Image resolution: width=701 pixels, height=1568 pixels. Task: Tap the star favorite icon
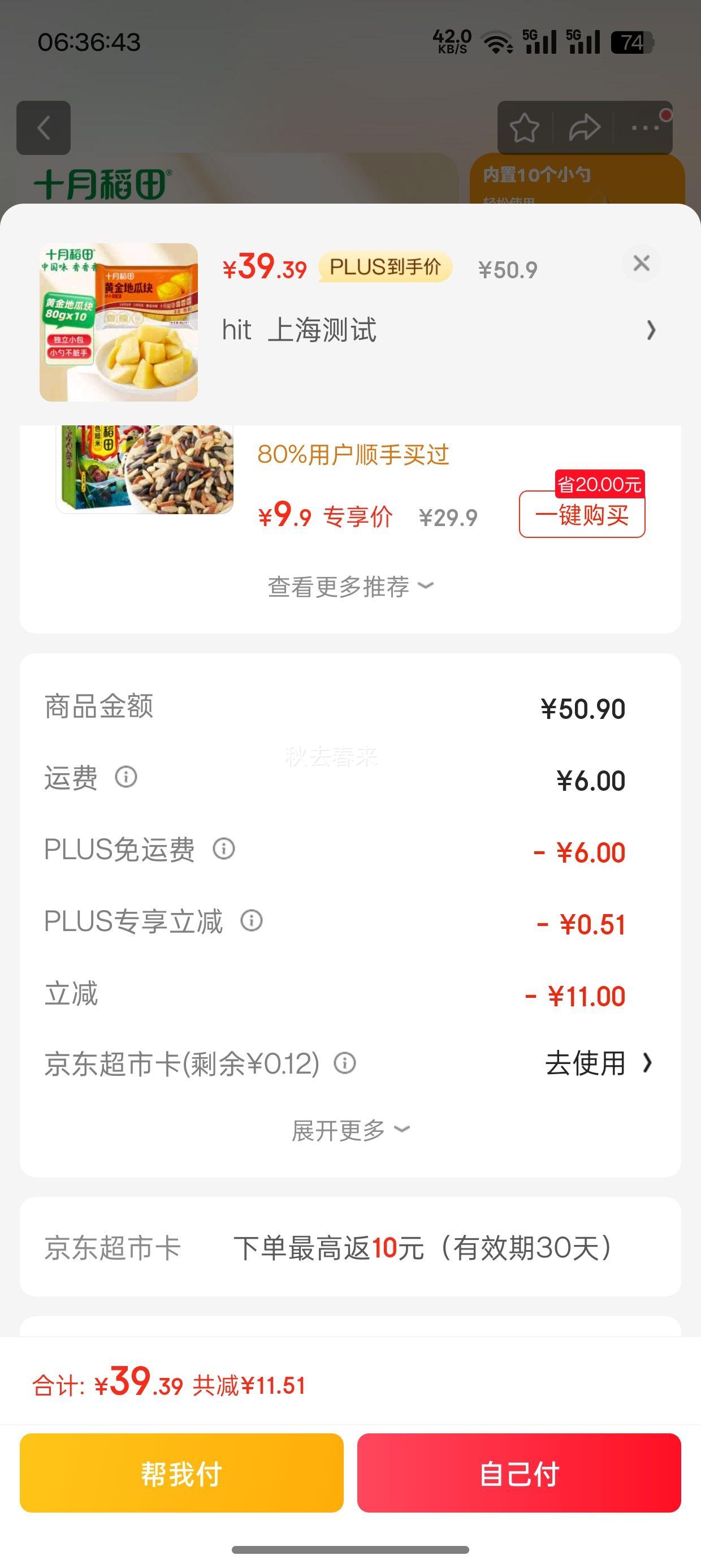click(527, 126)
